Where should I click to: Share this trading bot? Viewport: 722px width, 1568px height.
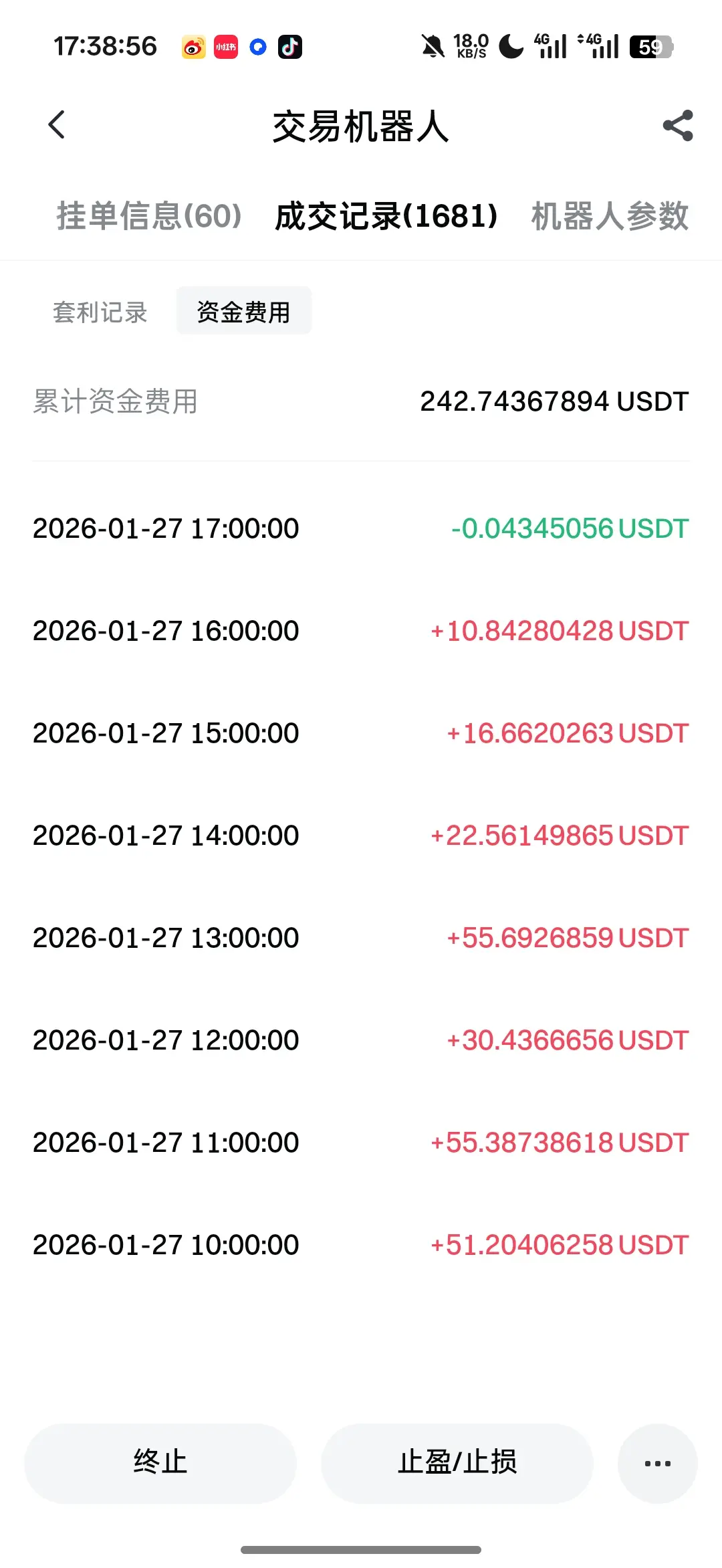(677, 126)
